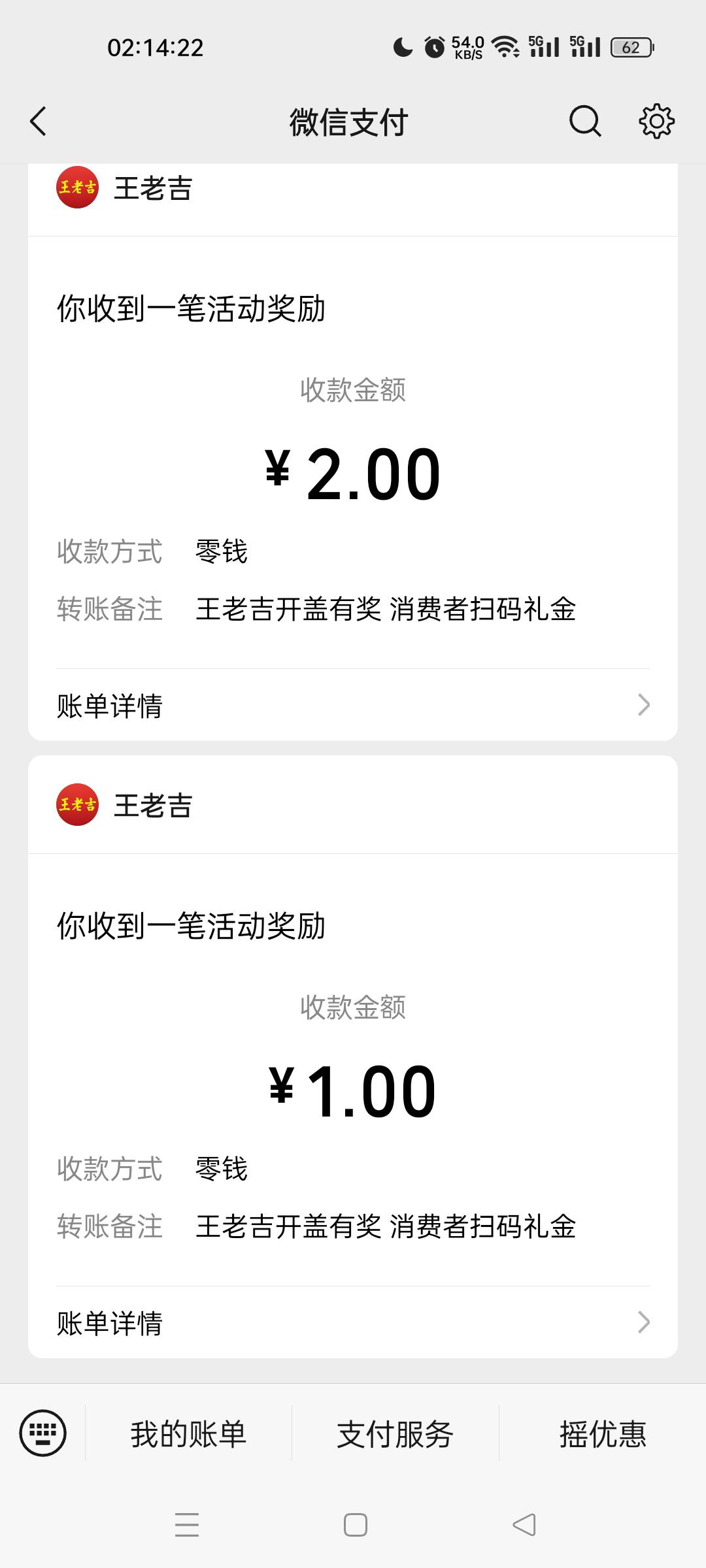Open 王老吉 header on the ¥2.00 card
The image size is (706, 1568).
coord(353,189)
